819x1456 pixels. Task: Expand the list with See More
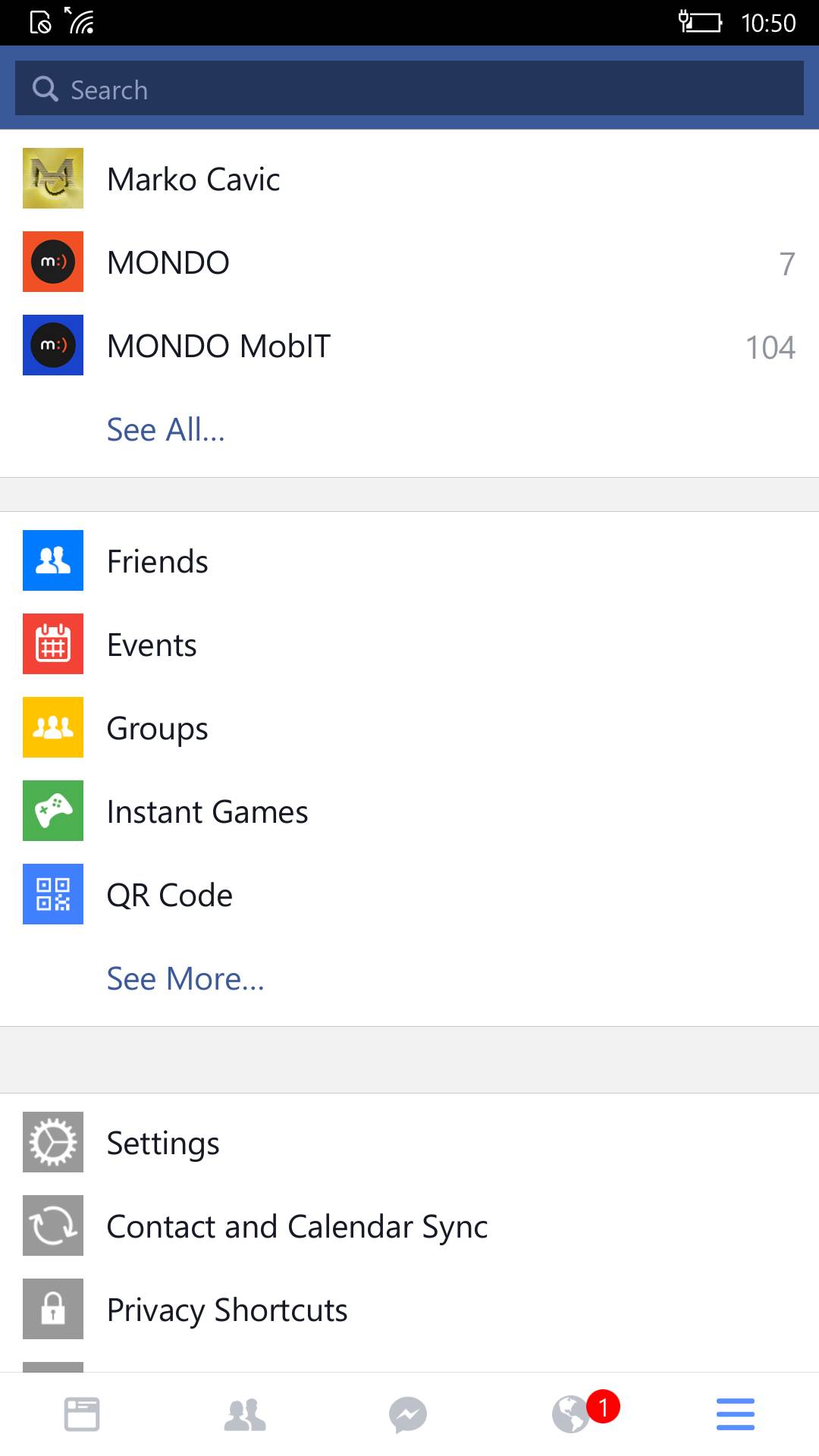click(185, 978)
